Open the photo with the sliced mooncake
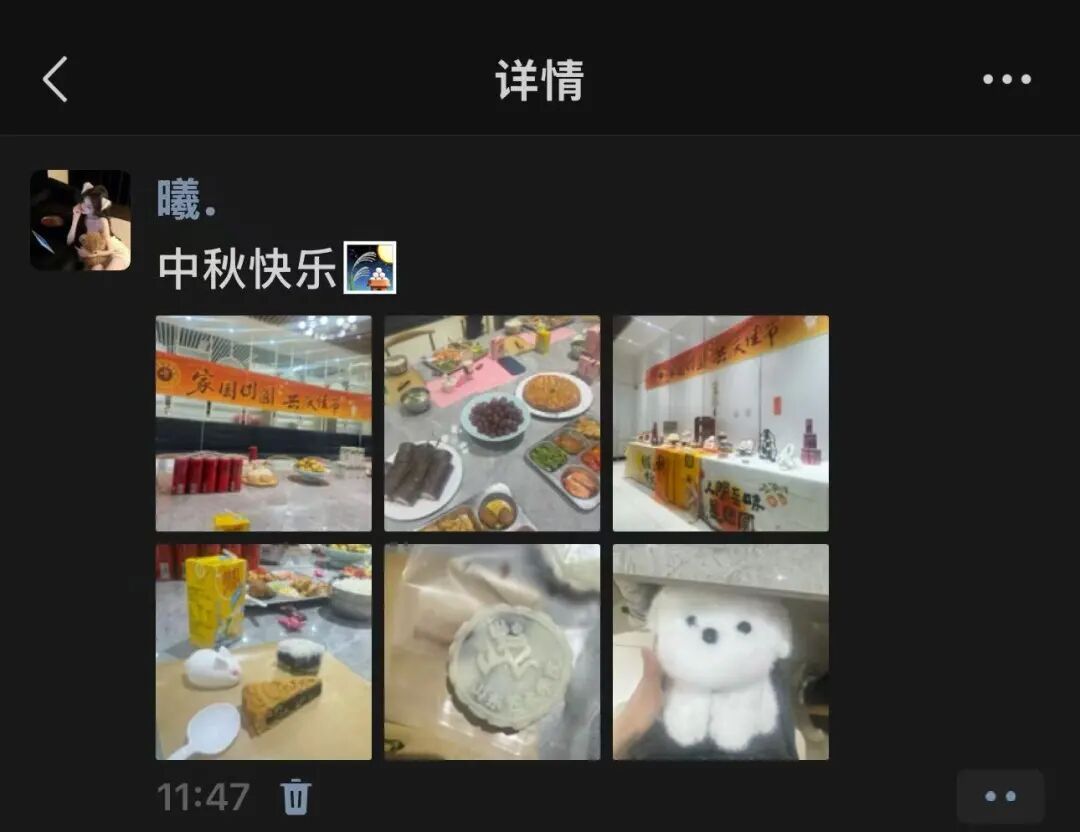 click(263, 651)
